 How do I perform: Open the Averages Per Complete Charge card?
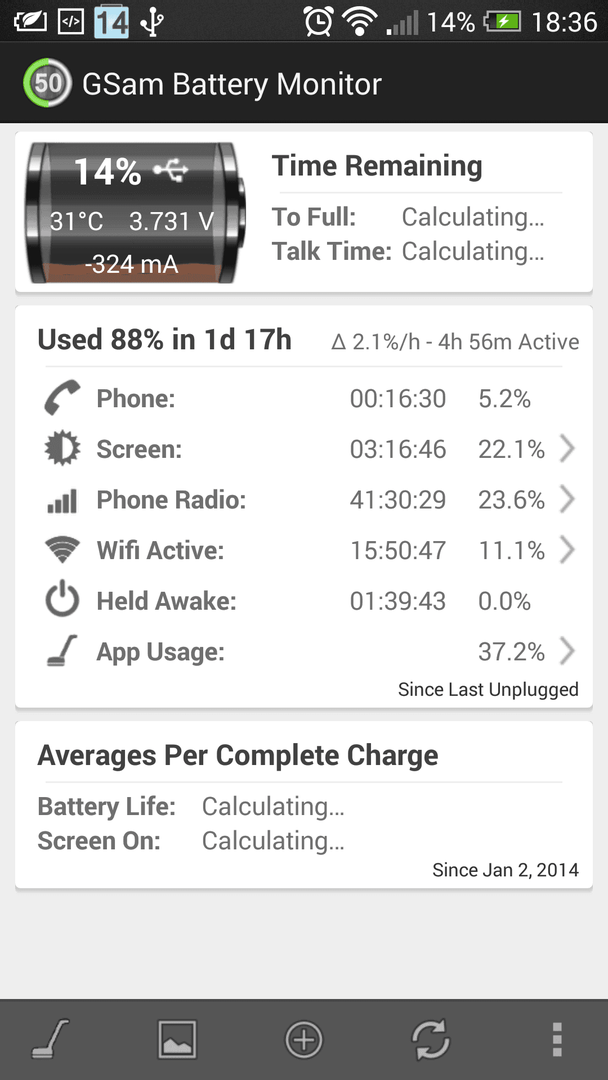point(304,805)
